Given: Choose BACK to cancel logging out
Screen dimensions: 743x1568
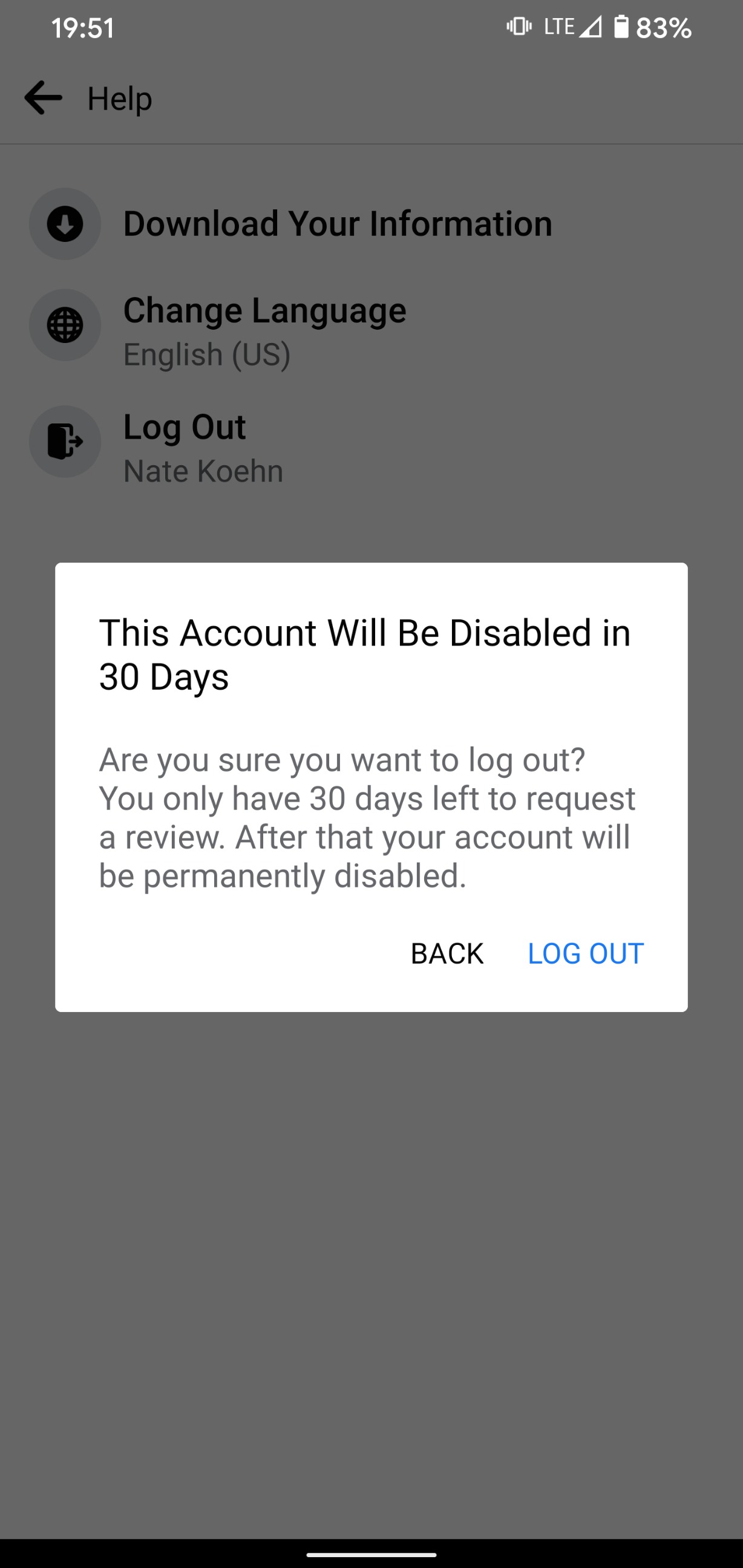Looking at the screenshot, I should pos(447,953).
